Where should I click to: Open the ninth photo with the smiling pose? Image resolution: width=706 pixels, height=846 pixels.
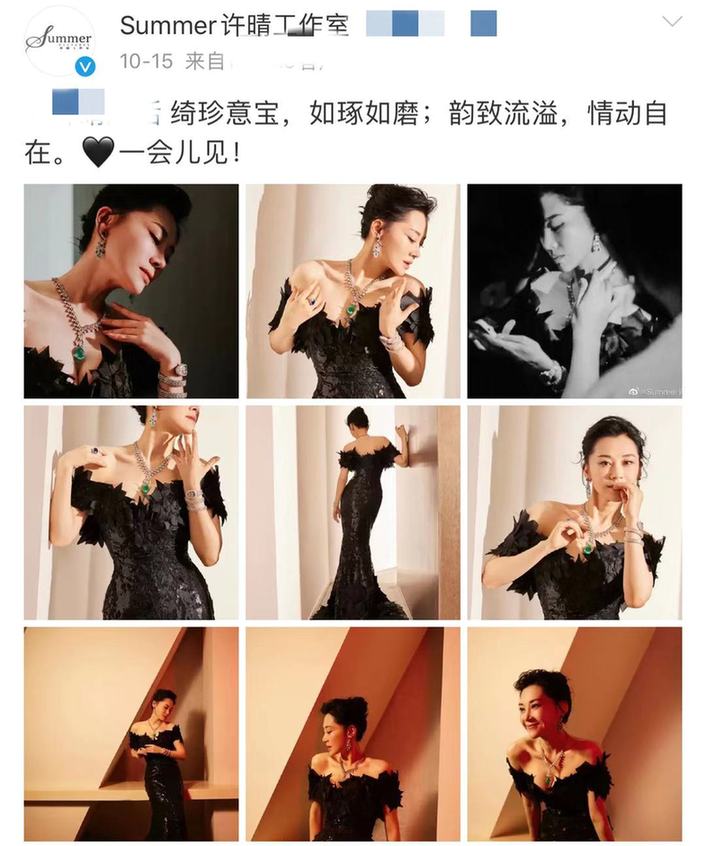click(574, 733)
